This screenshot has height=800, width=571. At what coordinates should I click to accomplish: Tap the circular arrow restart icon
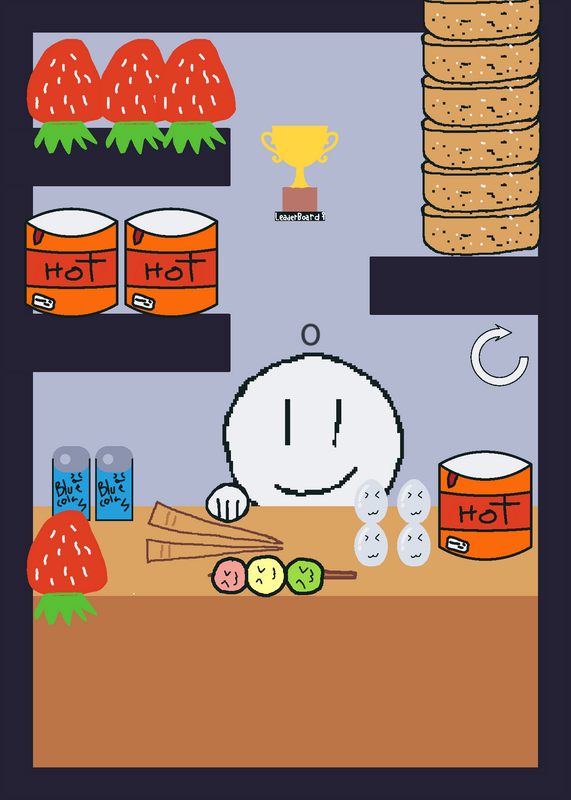[x=499, y=356]
